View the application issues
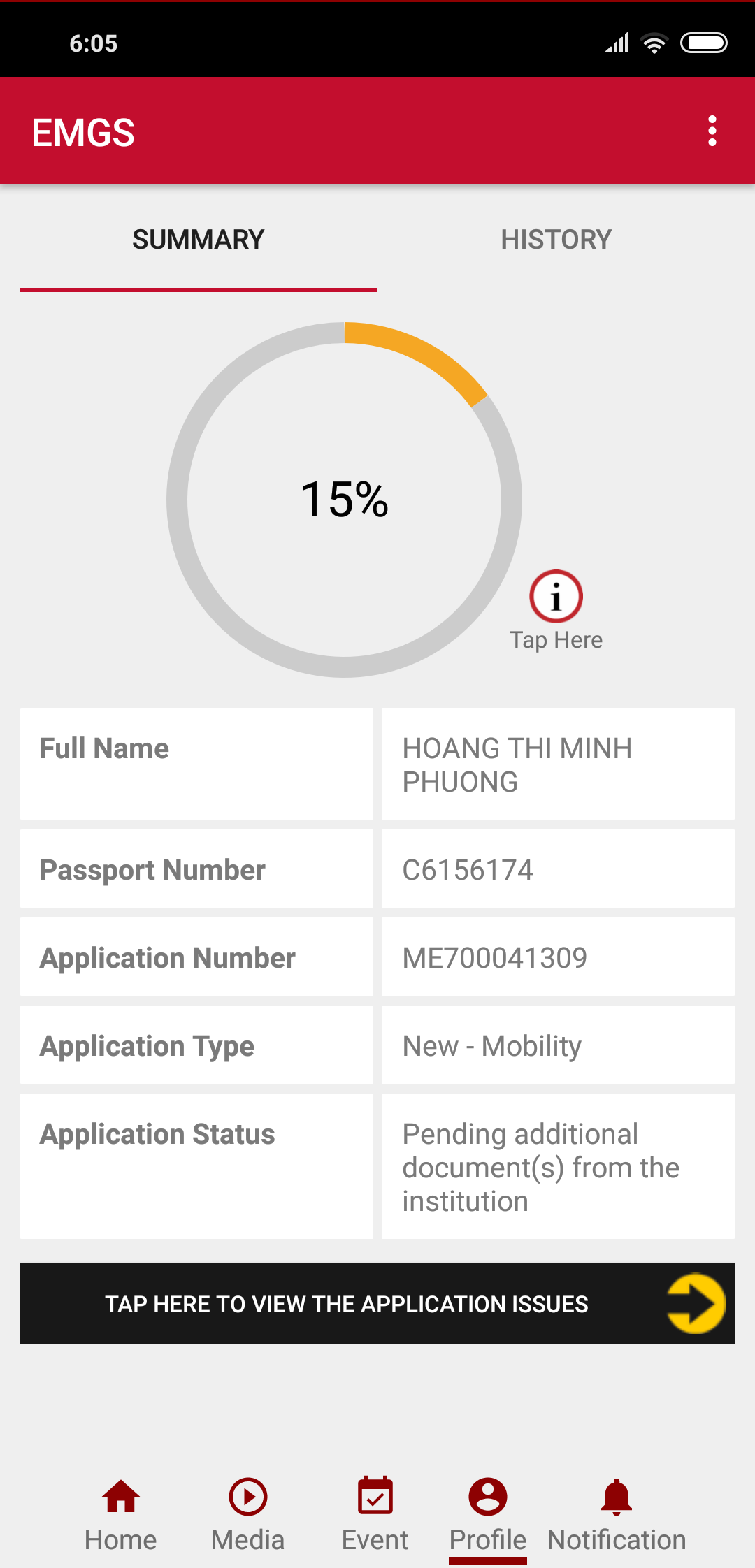This screenshot has height=1568, width=755. coord(377,1303)
